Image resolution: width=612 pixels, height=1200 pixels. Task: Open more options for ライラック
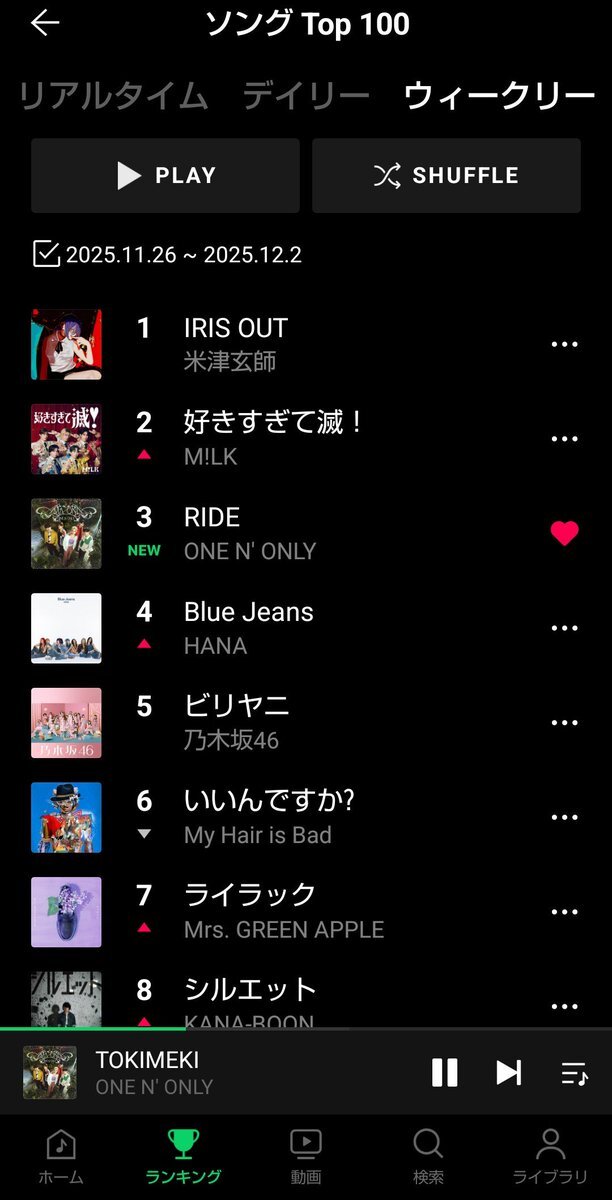pos(565,912)
